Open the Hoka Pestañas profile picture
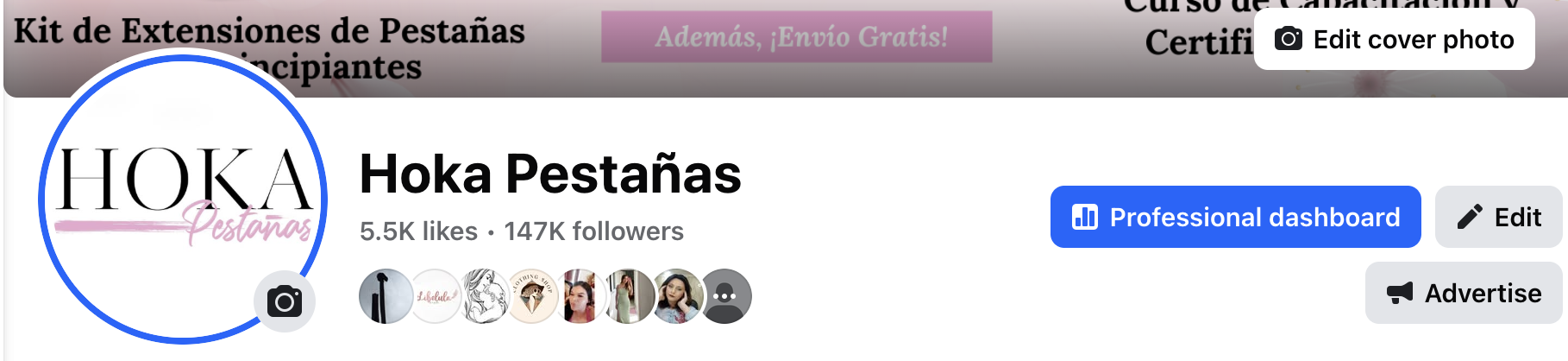1568x361 pixels. coord(172,190)
